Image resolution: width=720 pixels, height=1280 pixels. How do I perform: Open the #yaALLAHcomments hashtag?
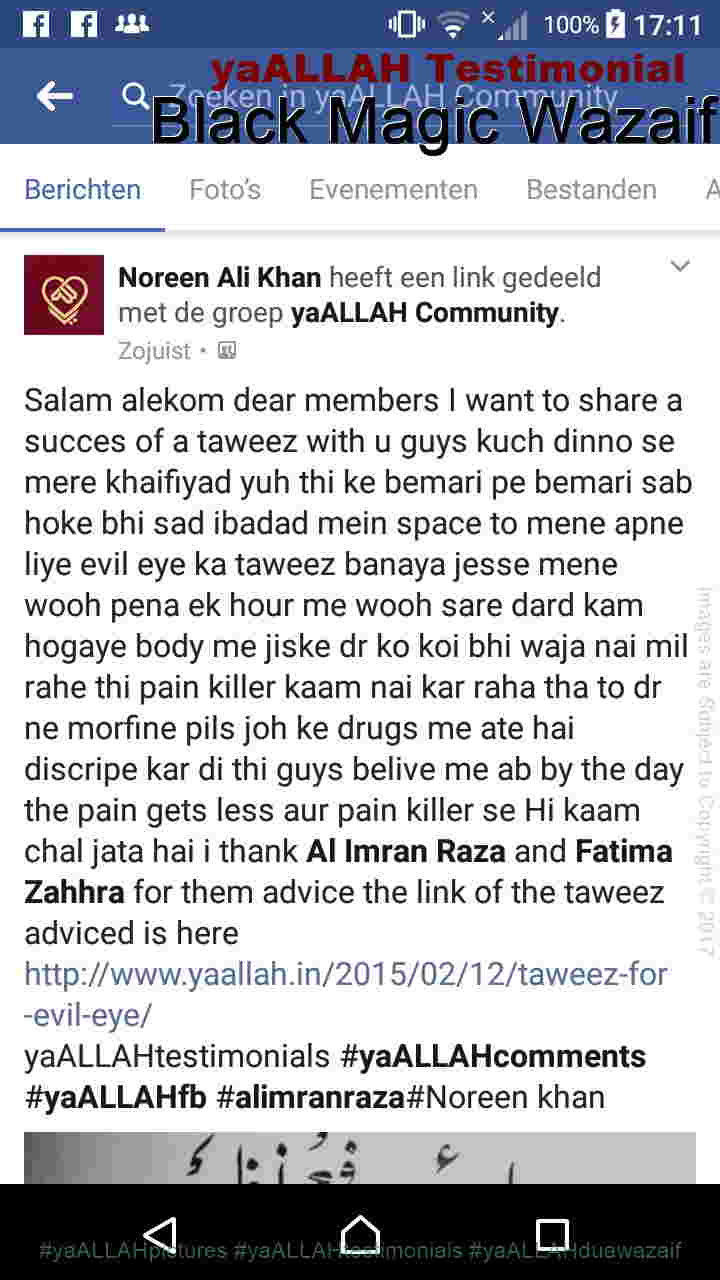493,1056
